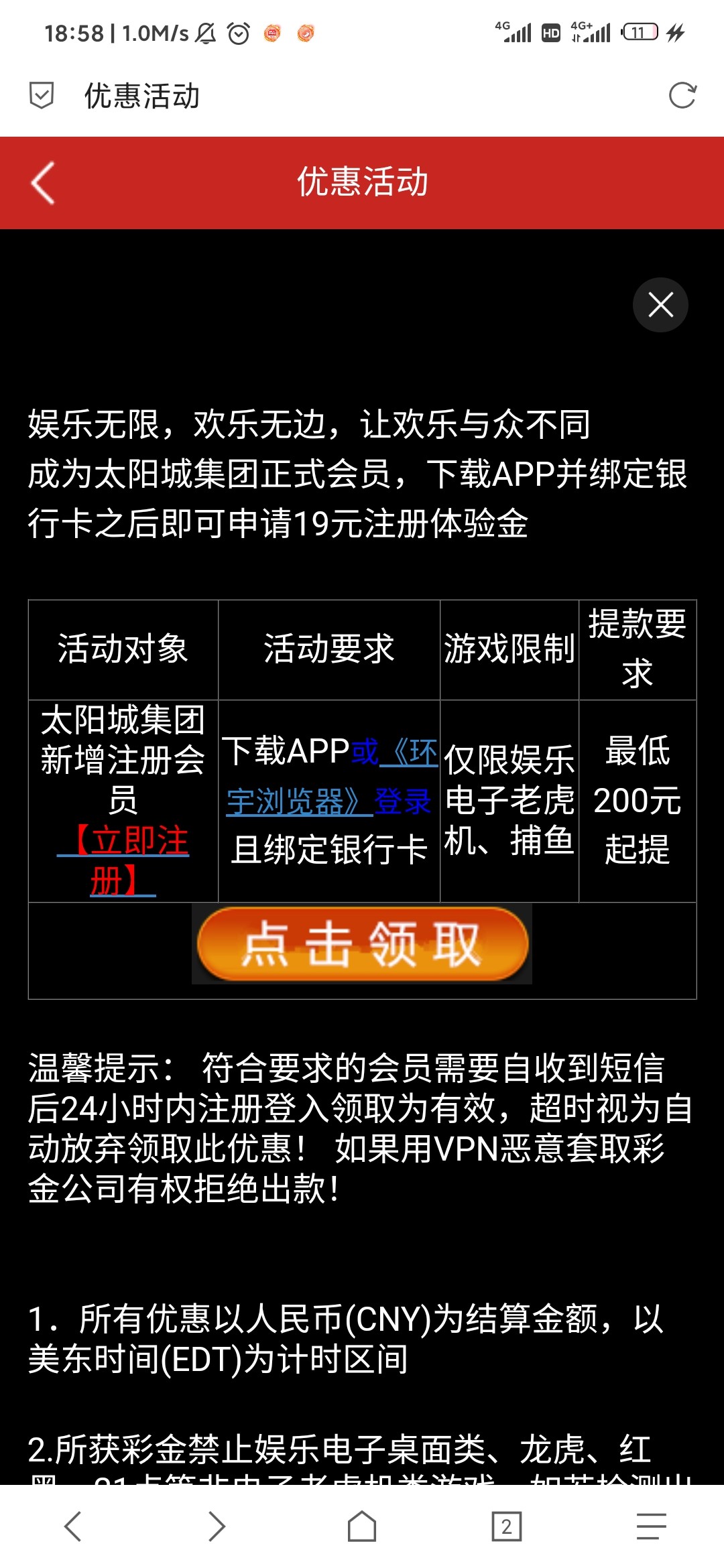View the two open browser tabs
Viewport: 724px width, 1568px height.
click(x=506, y=1526)
